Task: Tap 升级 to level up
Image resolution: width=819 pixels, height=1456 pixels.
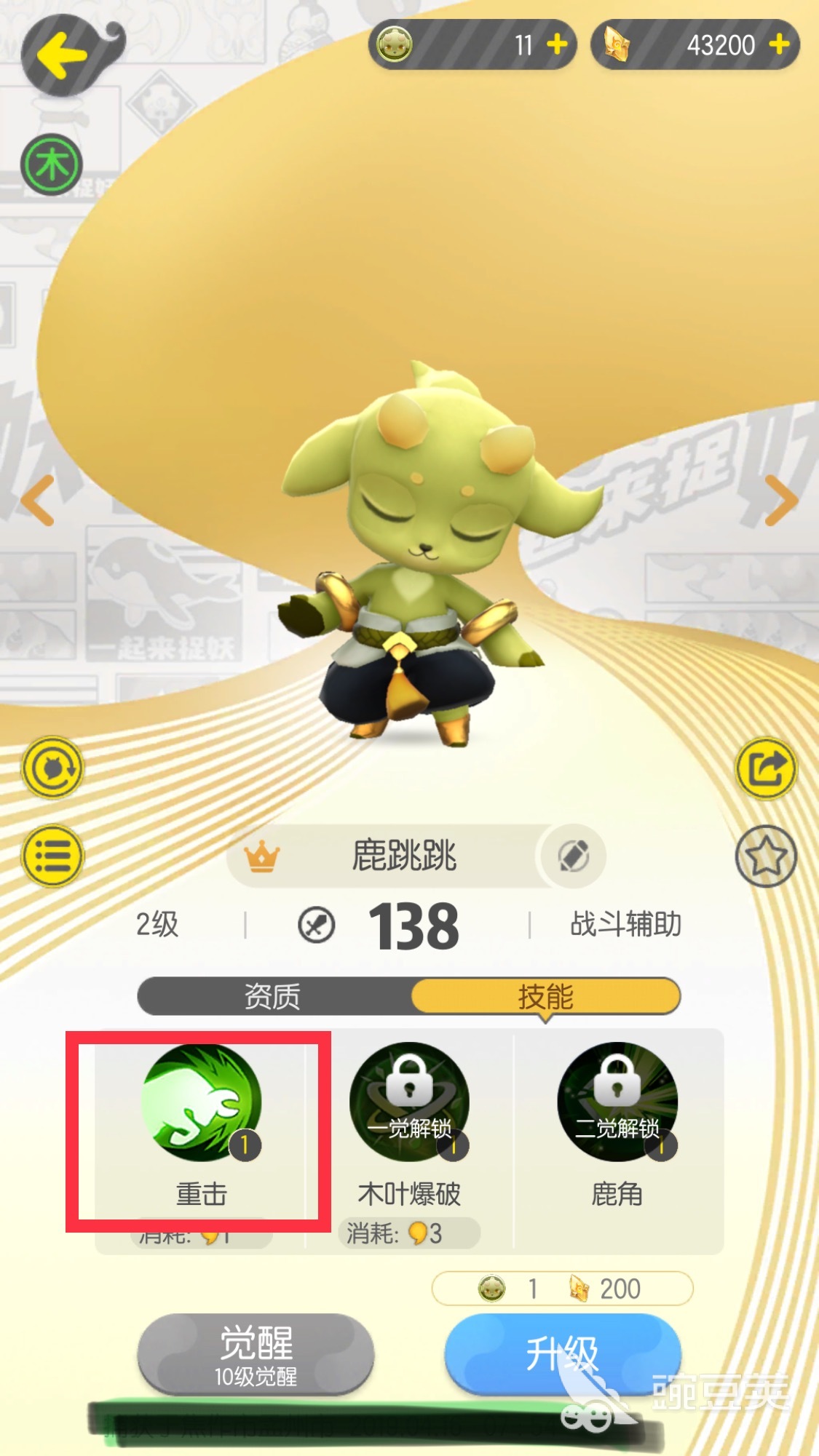Action: pyautogui.click(x=562, y=1353)
